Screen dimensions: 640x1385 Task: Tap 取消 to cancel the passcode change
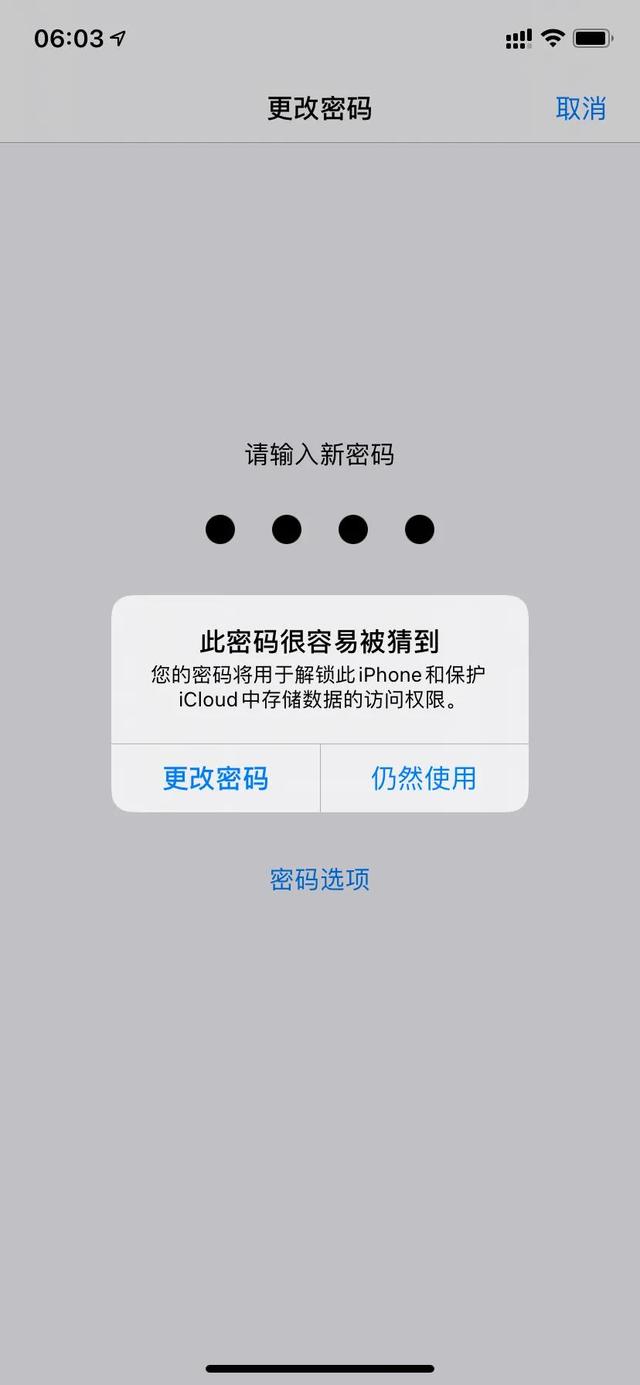click(581, 108)
